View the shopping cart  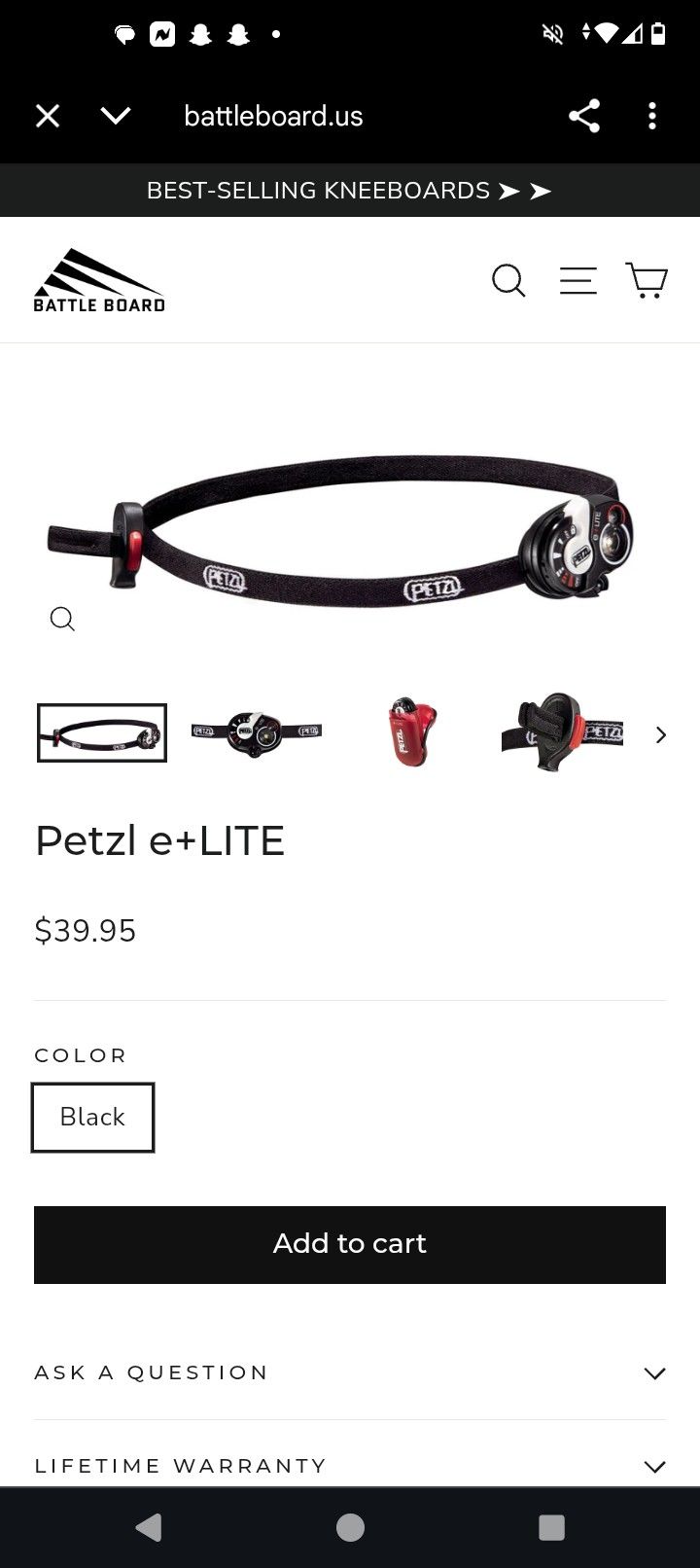pyautogui.click(x=646, y=281)
